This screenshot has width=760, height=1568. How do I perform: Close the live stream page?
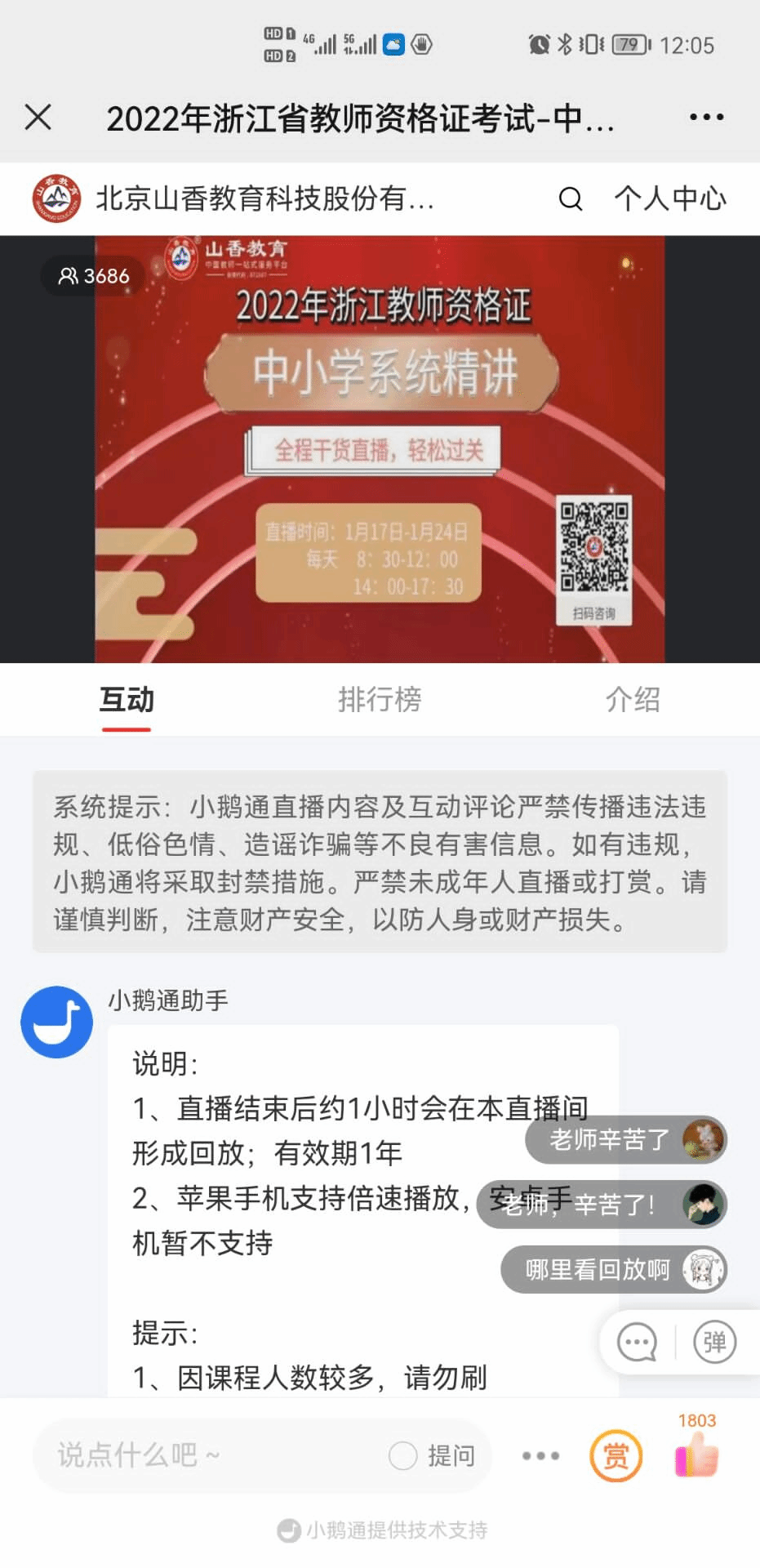(38, 118)
